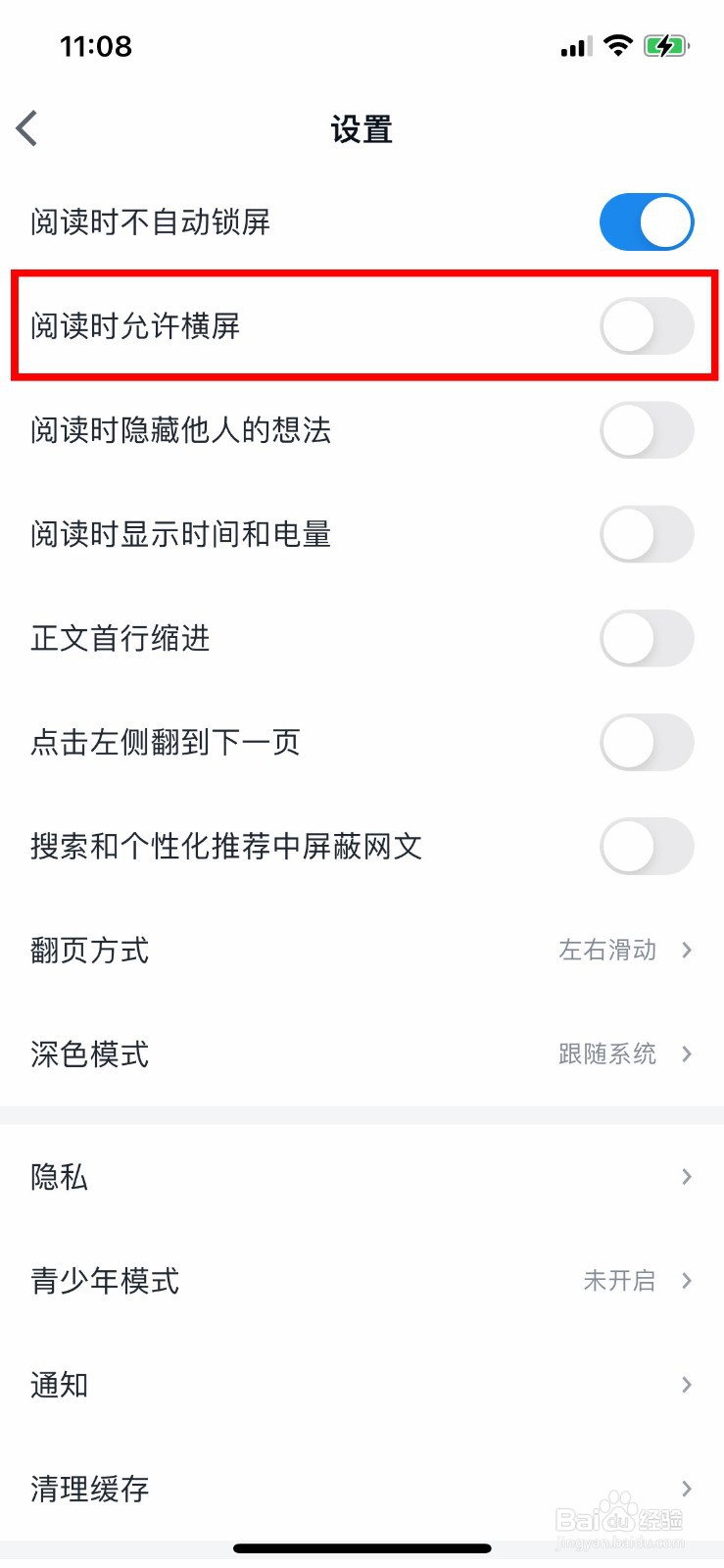Enable 阅读时允许横屏 switch
The height and width of the screenshot is (1568, 724).
tap(646, 326)
